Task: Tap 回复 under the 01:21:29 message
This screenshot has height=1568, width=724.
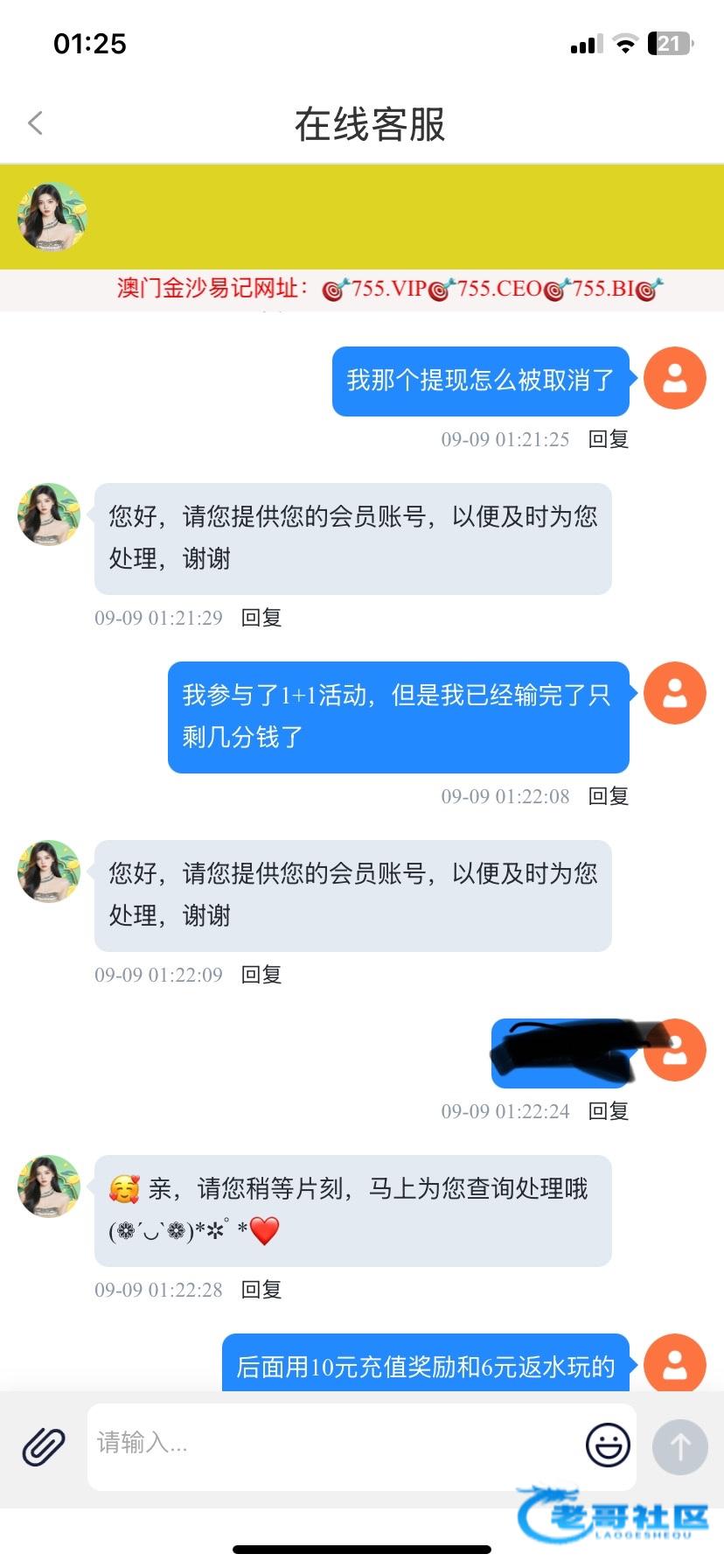Action: pyautogui.click(x=261, y=618)
